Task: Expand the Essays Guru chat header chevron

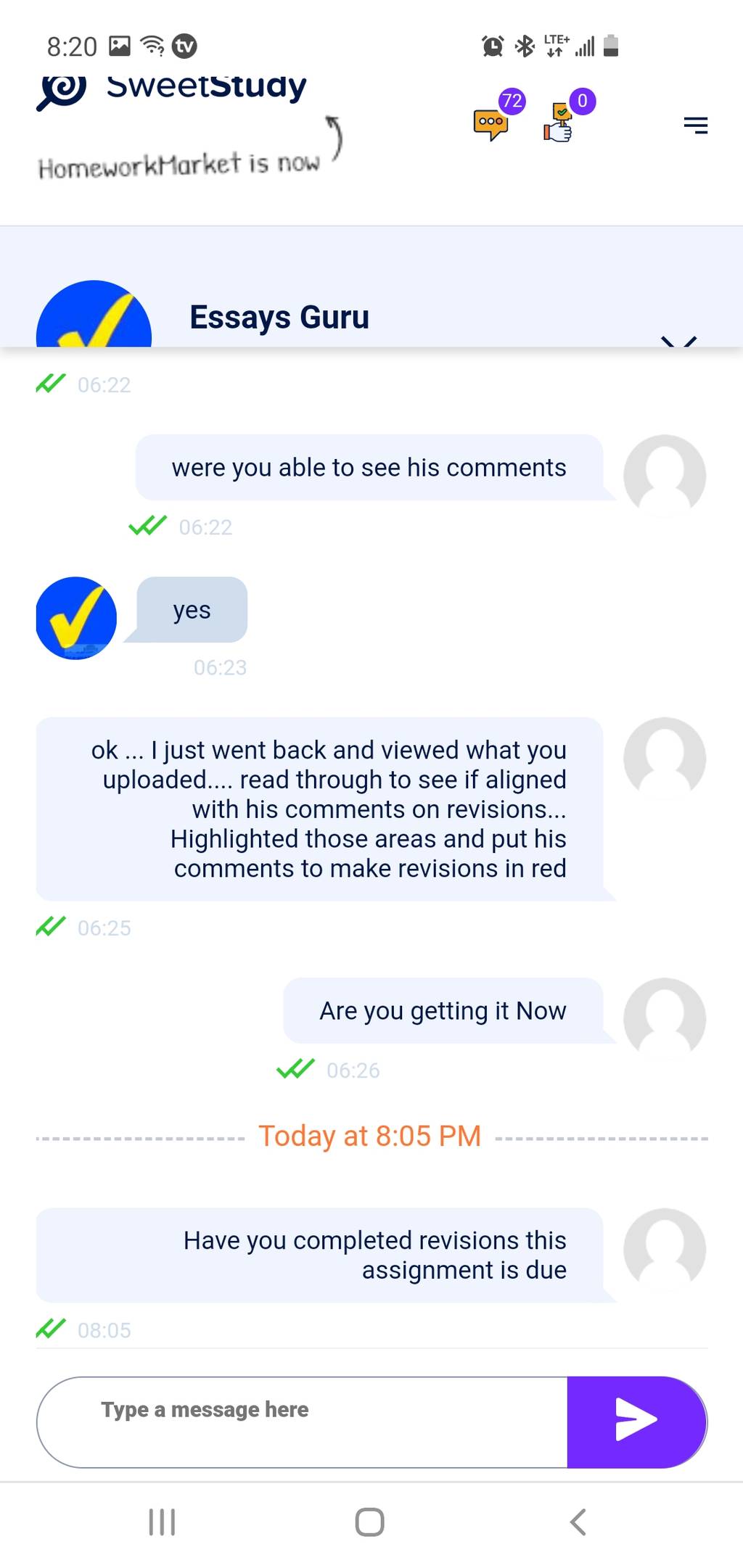Action: click(x=679, y=341)
